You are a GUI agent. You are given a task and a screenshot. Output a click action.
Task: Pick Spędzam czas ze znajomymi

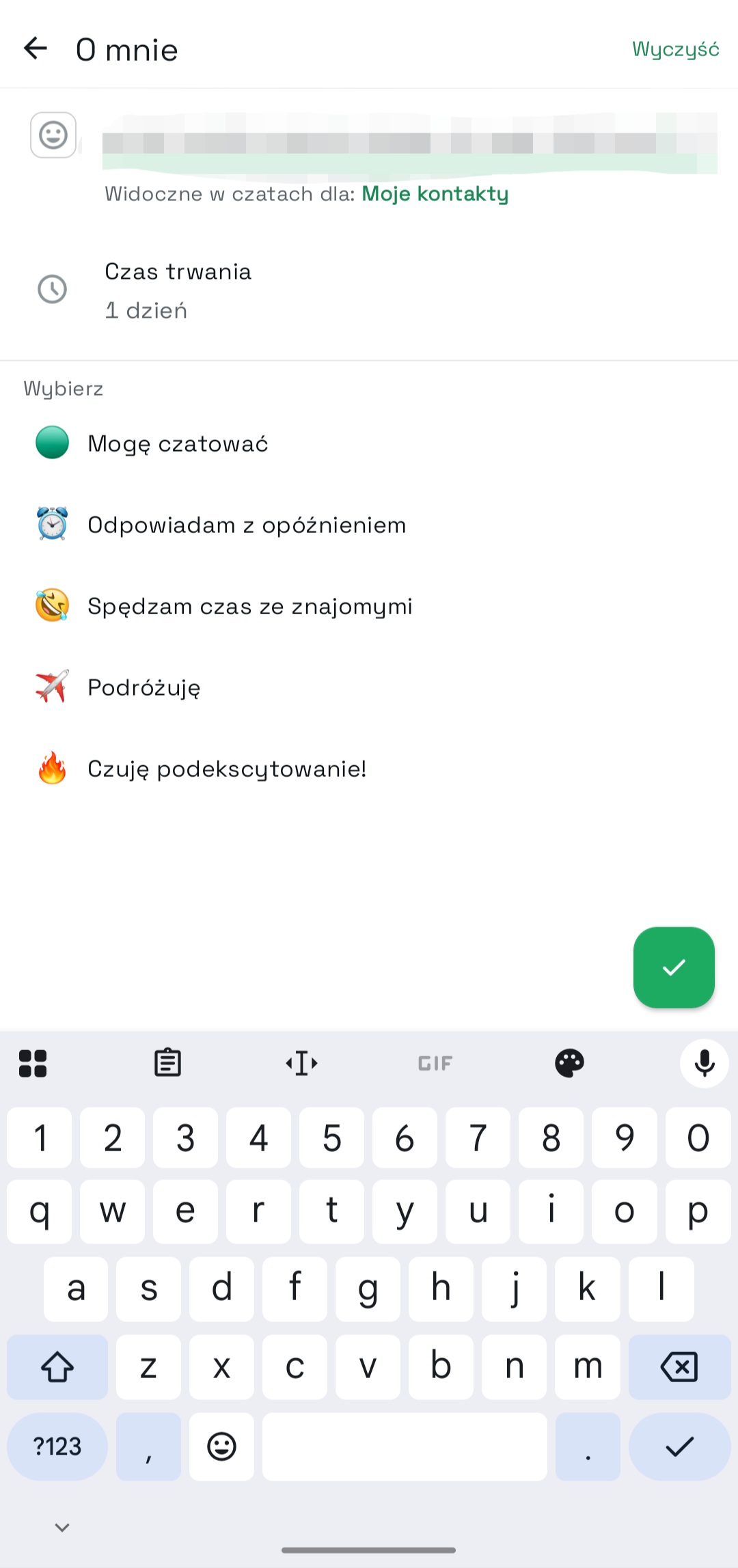click(x=249, y=606)
